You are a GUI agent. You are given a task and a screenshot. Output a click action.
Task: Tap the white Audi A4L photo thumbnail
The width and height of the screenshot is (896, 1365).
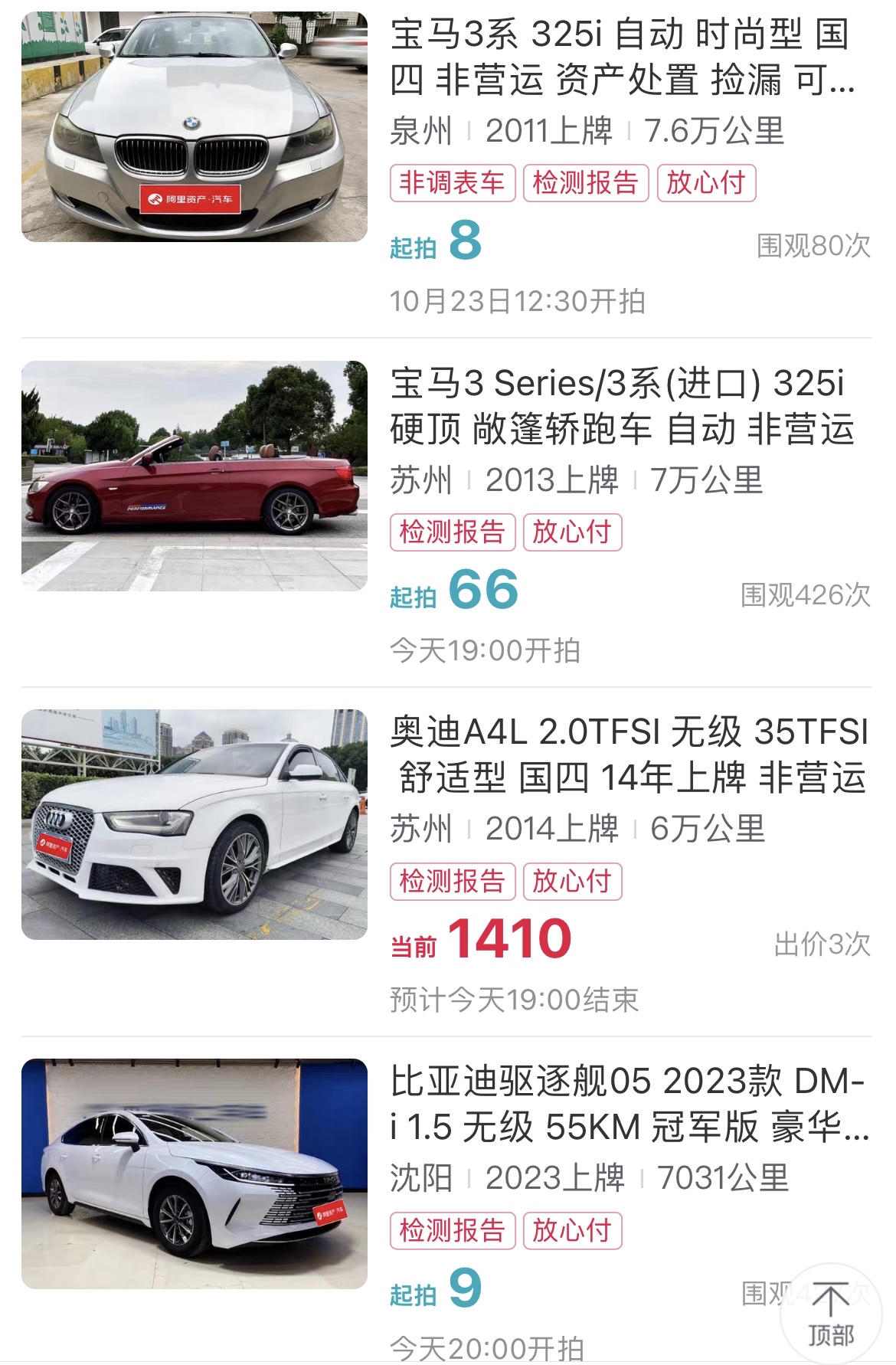(194, 823)
